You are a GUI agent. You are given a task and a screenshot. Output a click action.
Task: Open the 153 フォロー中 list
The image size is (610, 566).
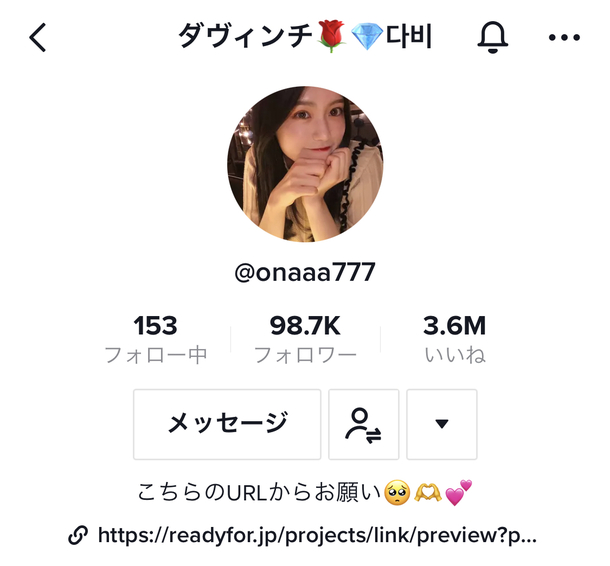tap(155, 340)
